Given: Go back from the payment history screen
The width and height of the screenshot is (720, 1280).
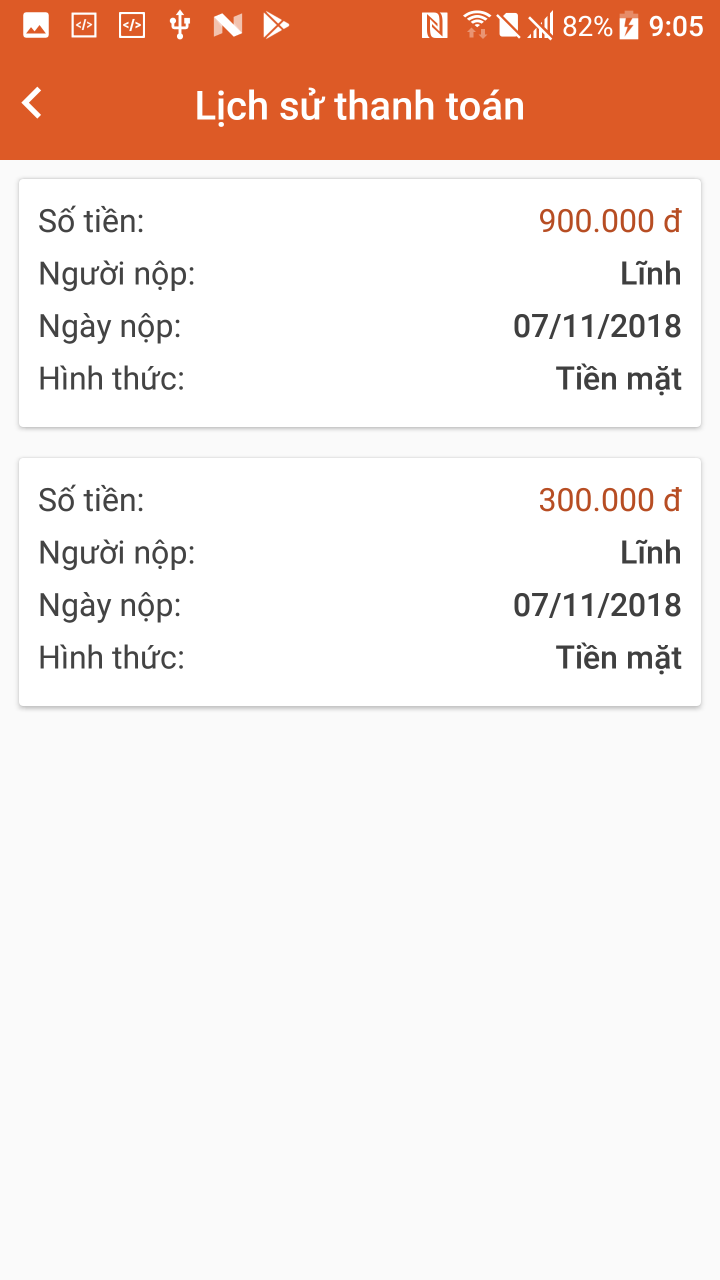Looking at the screenshot, I should tap(33, 103).
